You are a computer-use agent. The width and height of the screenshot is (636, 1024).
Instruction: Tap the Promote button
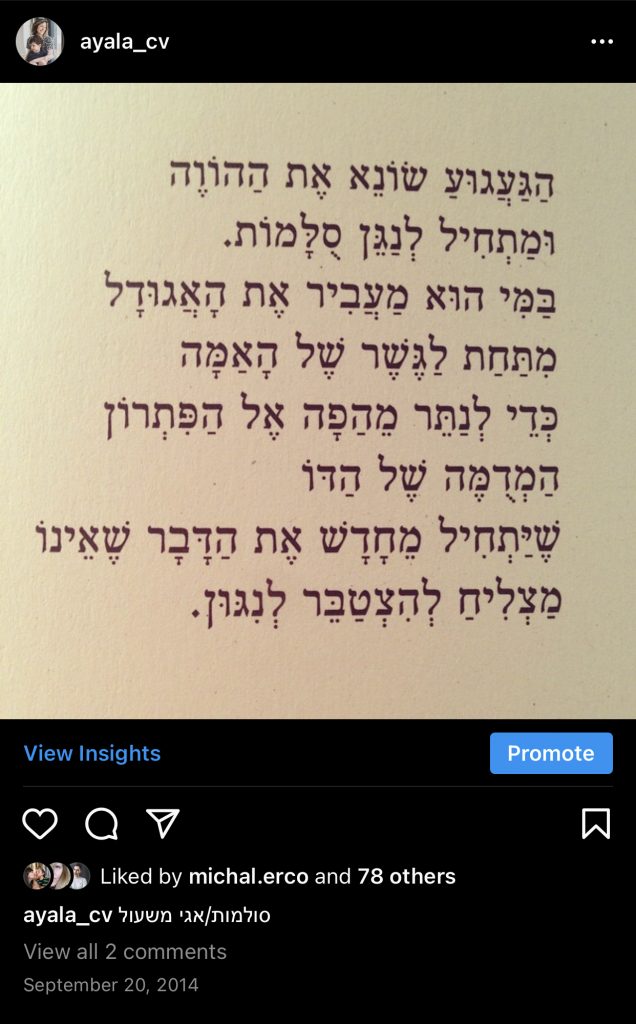click(551, 753)
